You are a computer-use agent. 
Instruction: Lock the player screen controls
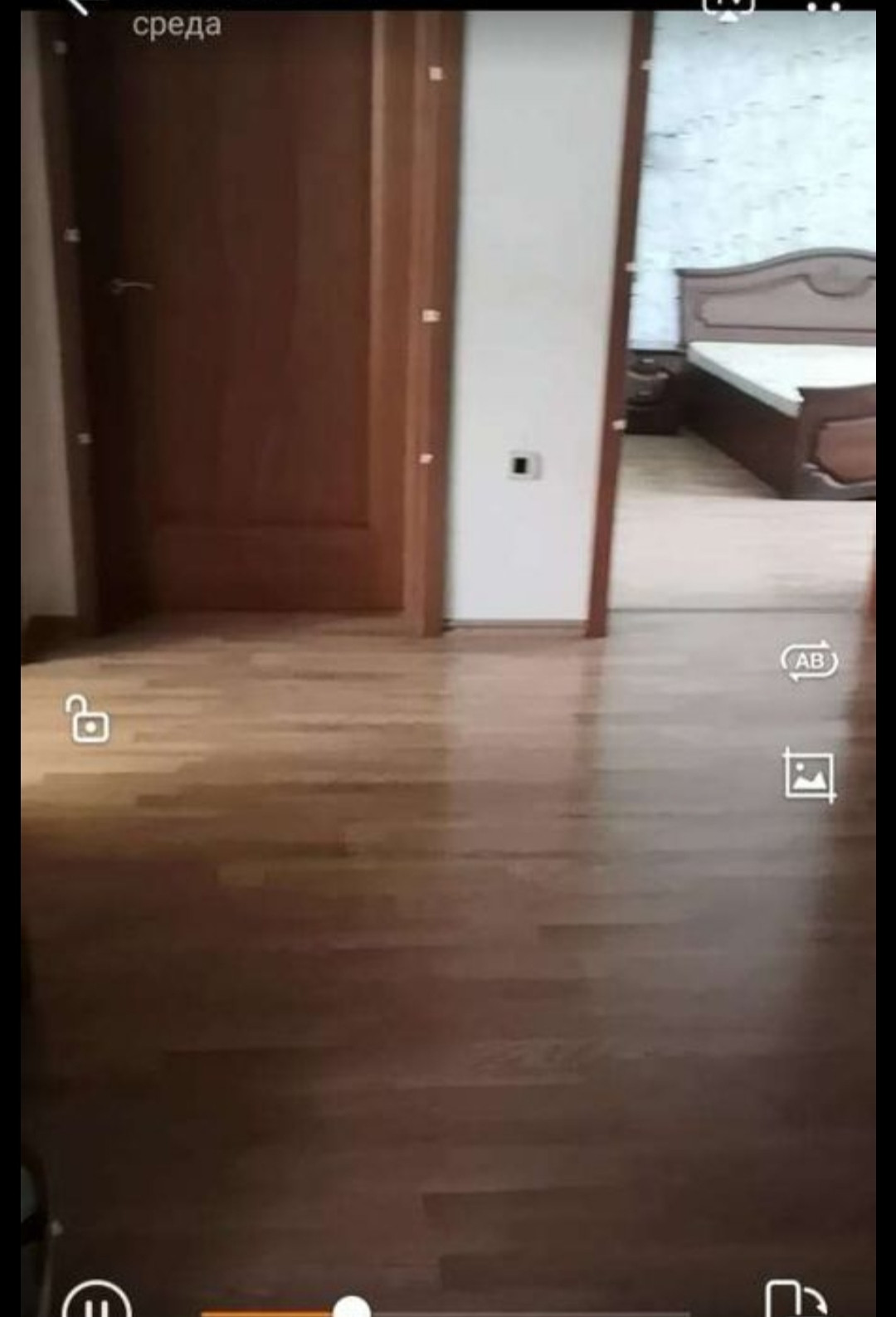pyautogui.click(x=88, y=719)
